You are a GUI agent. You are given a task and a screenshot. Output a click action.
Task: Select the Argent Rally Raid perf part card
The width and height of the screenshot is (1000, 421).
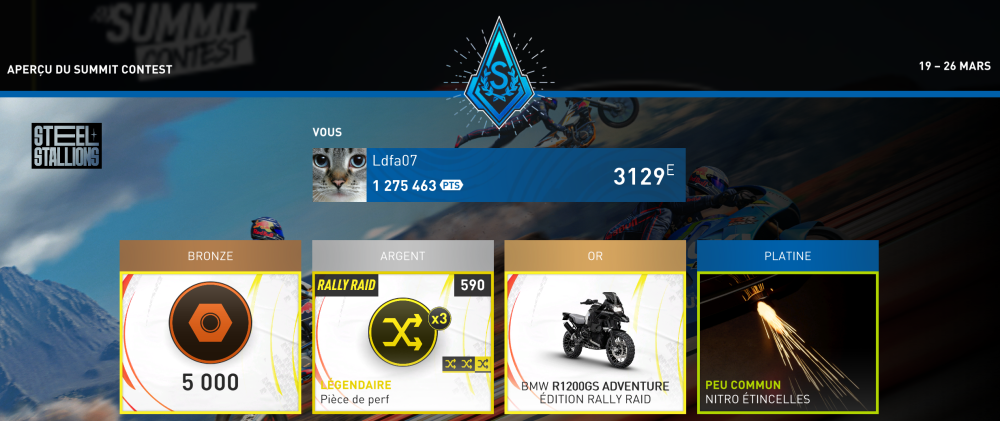pos(403,341)
